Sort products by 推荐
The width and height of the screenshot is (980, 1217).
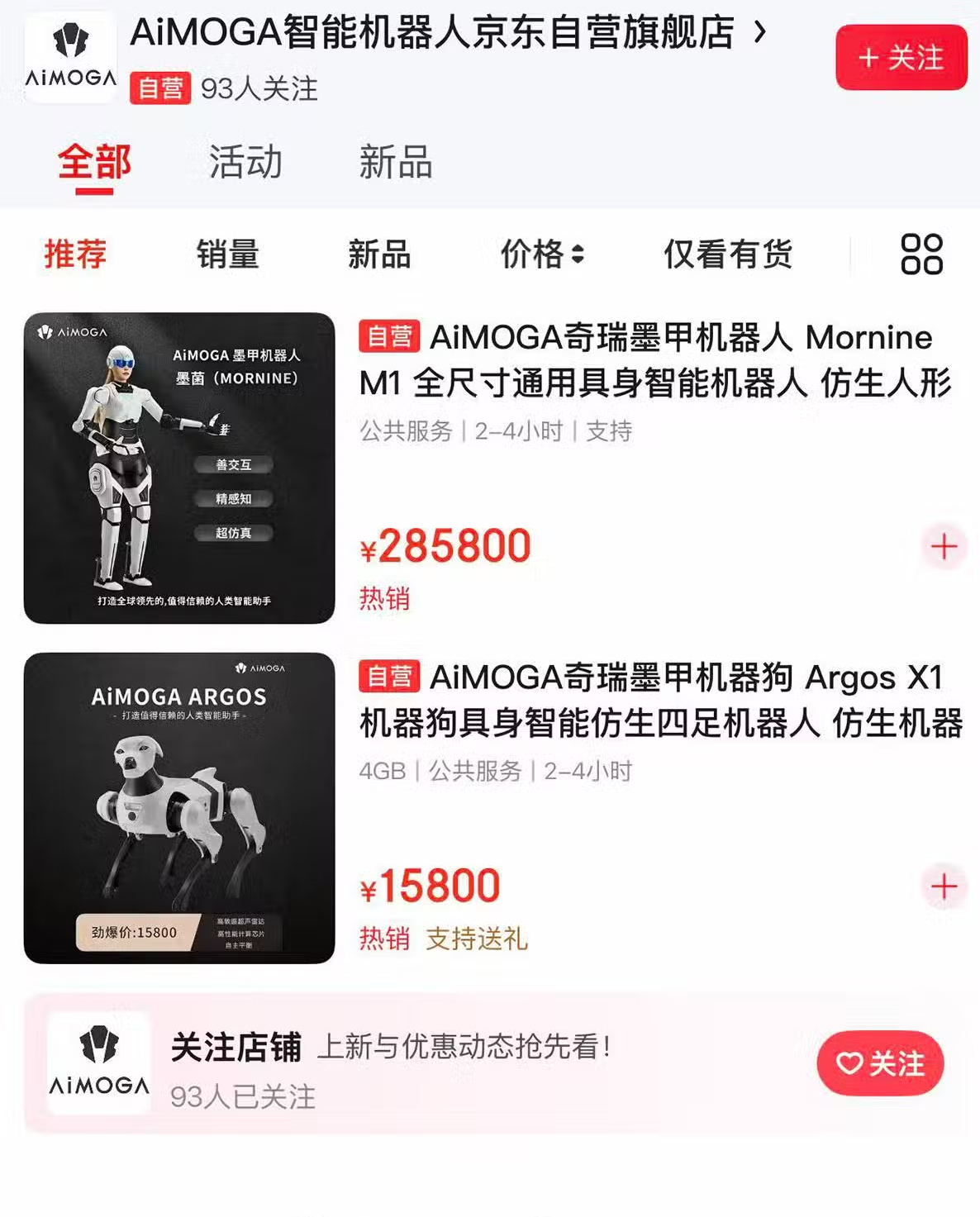pyautogui.click(x=75, y=254)
